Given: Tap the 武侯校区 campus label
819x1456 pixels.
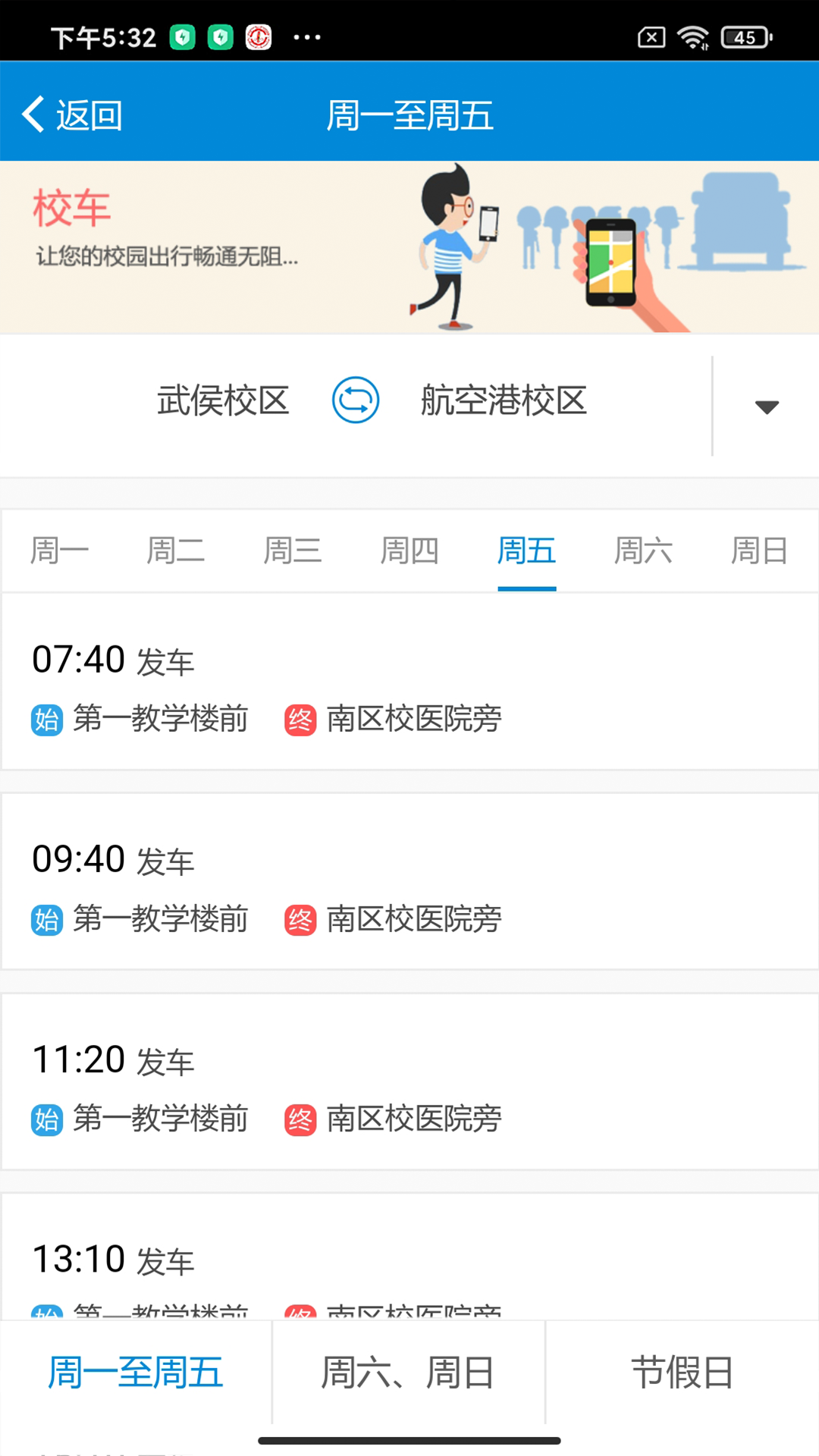Looking at the screenshot, I should point(224,401).
